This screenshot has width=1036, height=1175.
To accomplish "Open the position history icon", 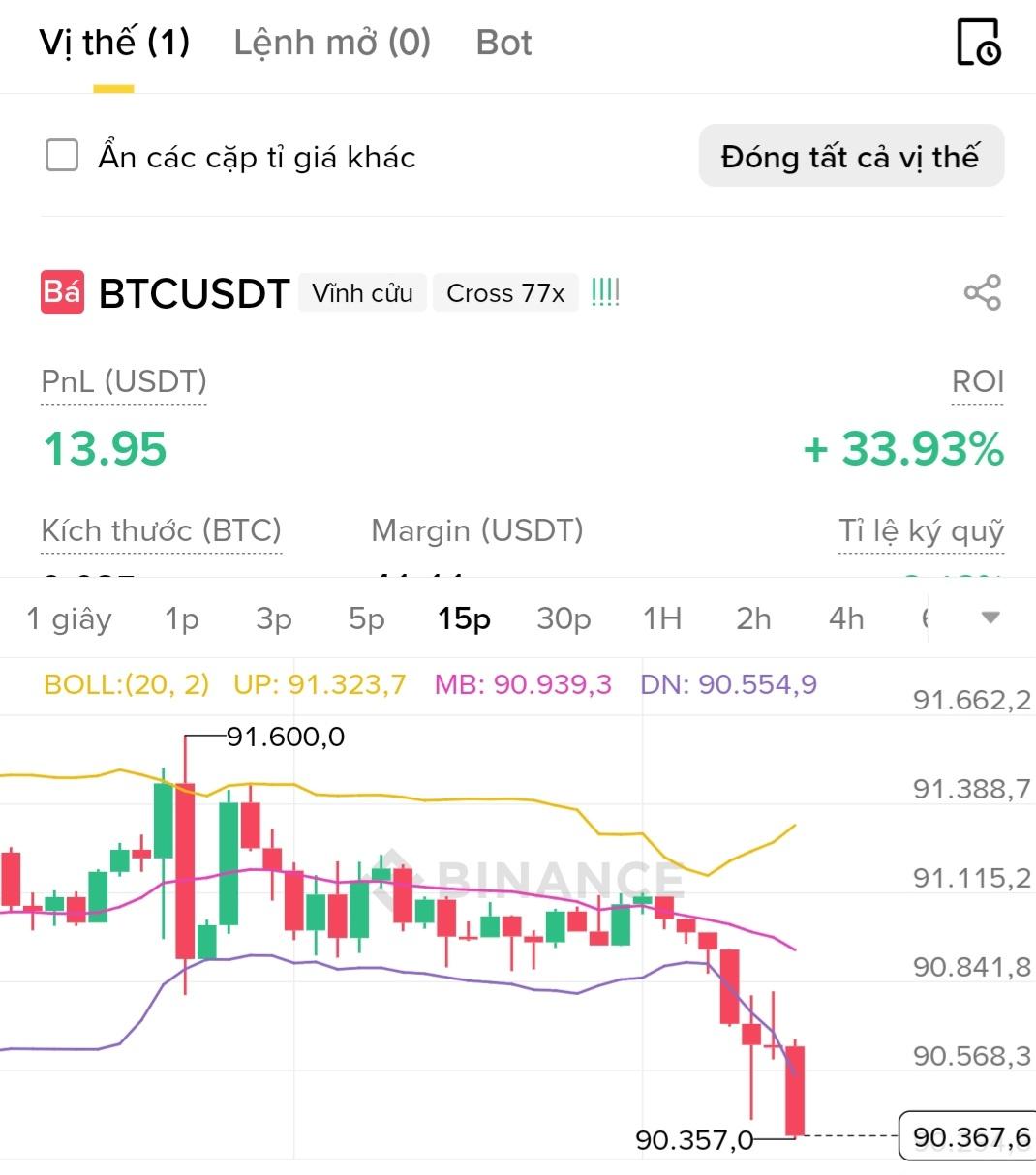I will click(978, 43).
